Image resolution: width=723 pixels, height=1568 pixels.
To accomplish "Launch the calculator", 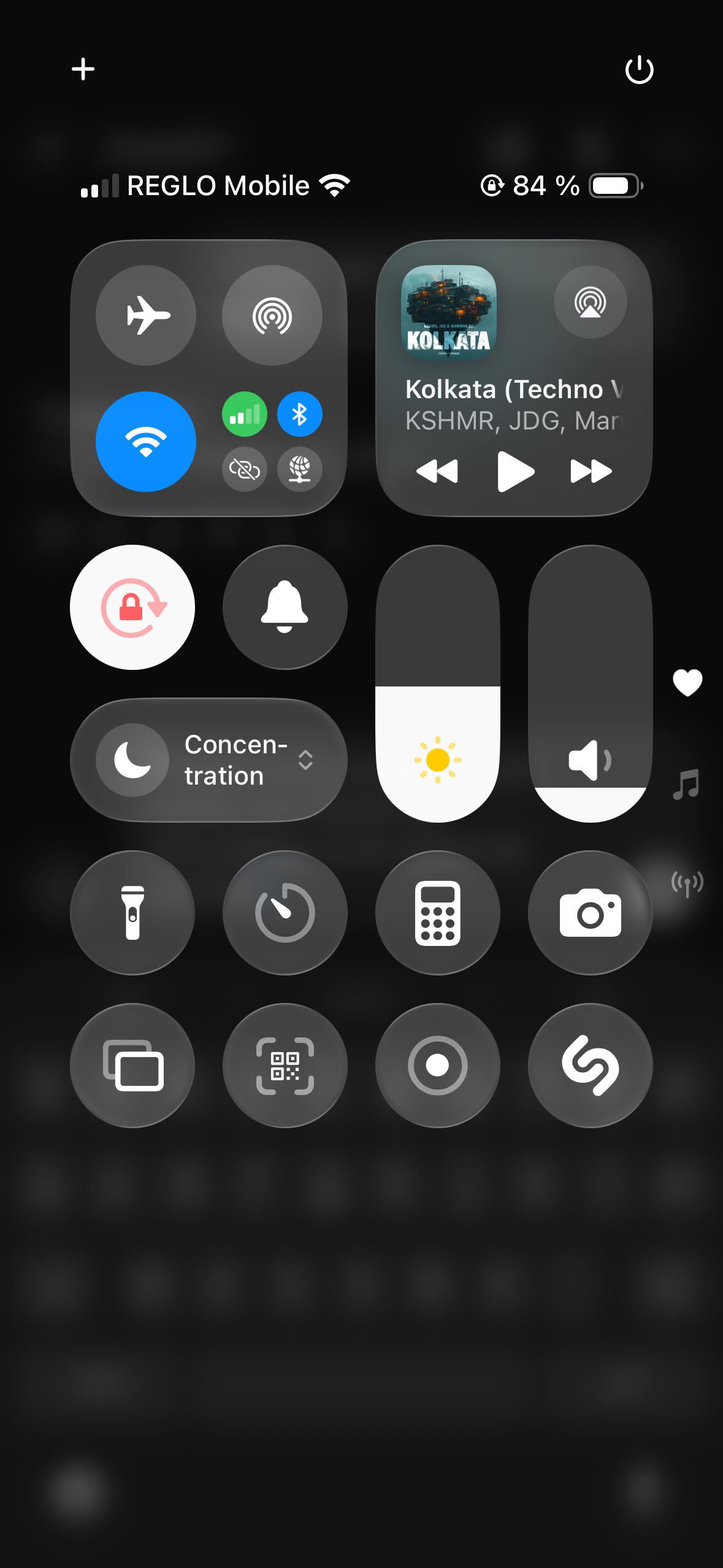I will [x=437, y=913].
